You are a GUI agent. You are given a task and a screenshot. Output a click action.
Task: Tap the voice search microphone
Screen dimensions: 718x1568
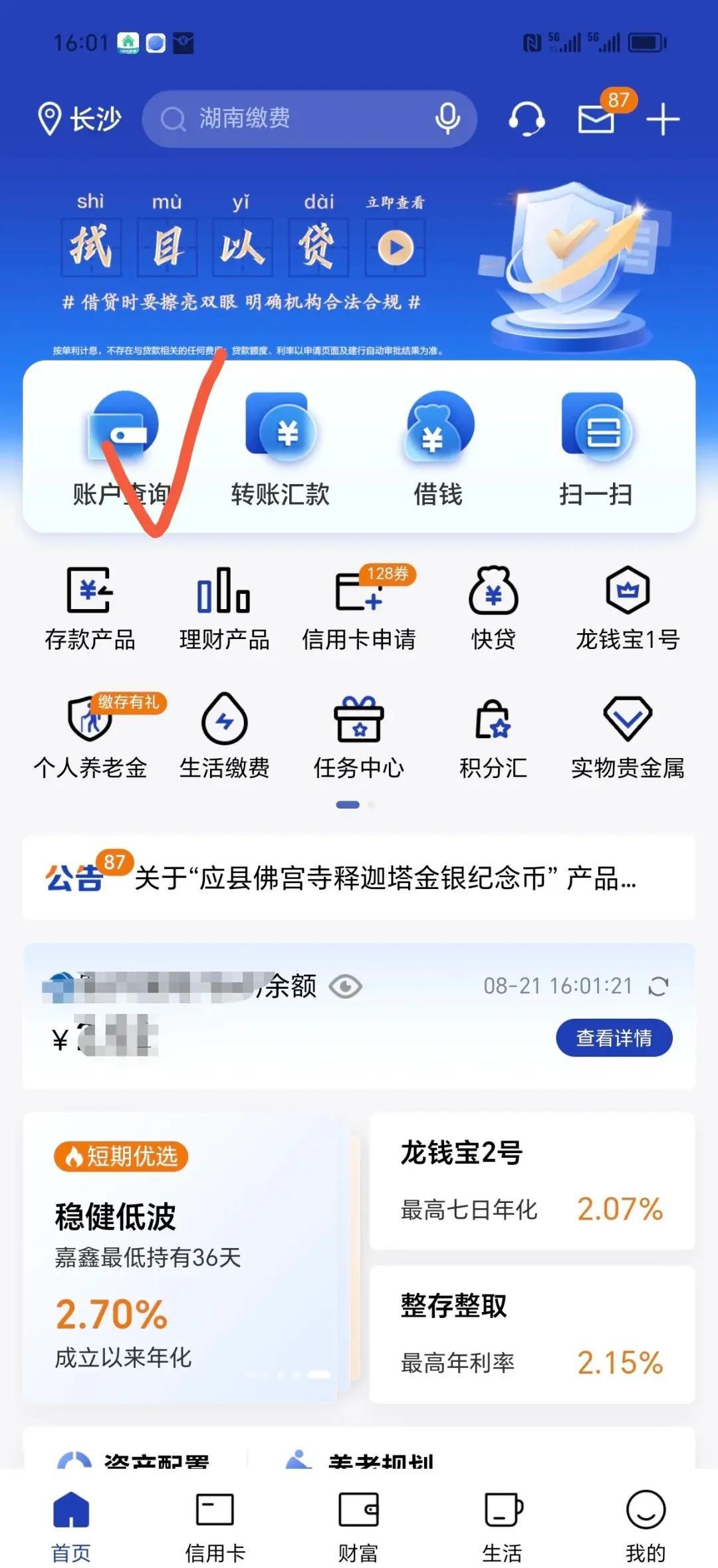447,119
